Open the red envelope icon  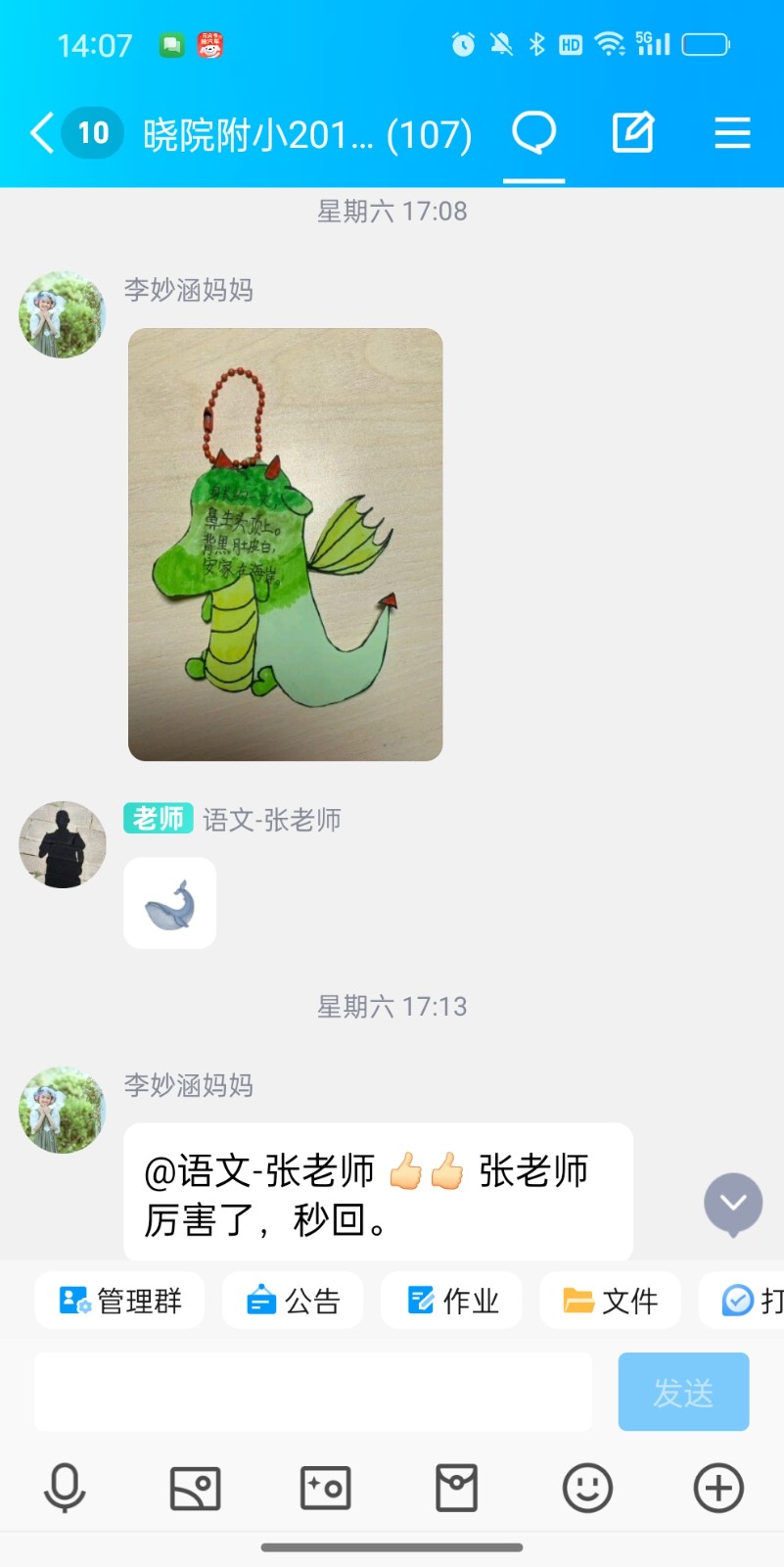coord(456,1489)
